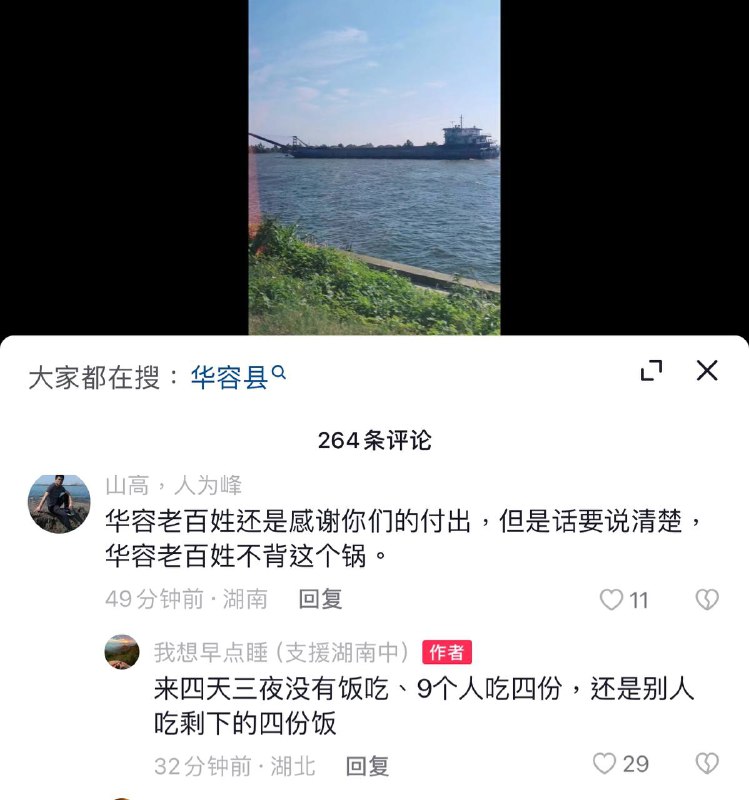
Task: Open 我想早点睡's profile avatar
Action: (x=121, y=653)
